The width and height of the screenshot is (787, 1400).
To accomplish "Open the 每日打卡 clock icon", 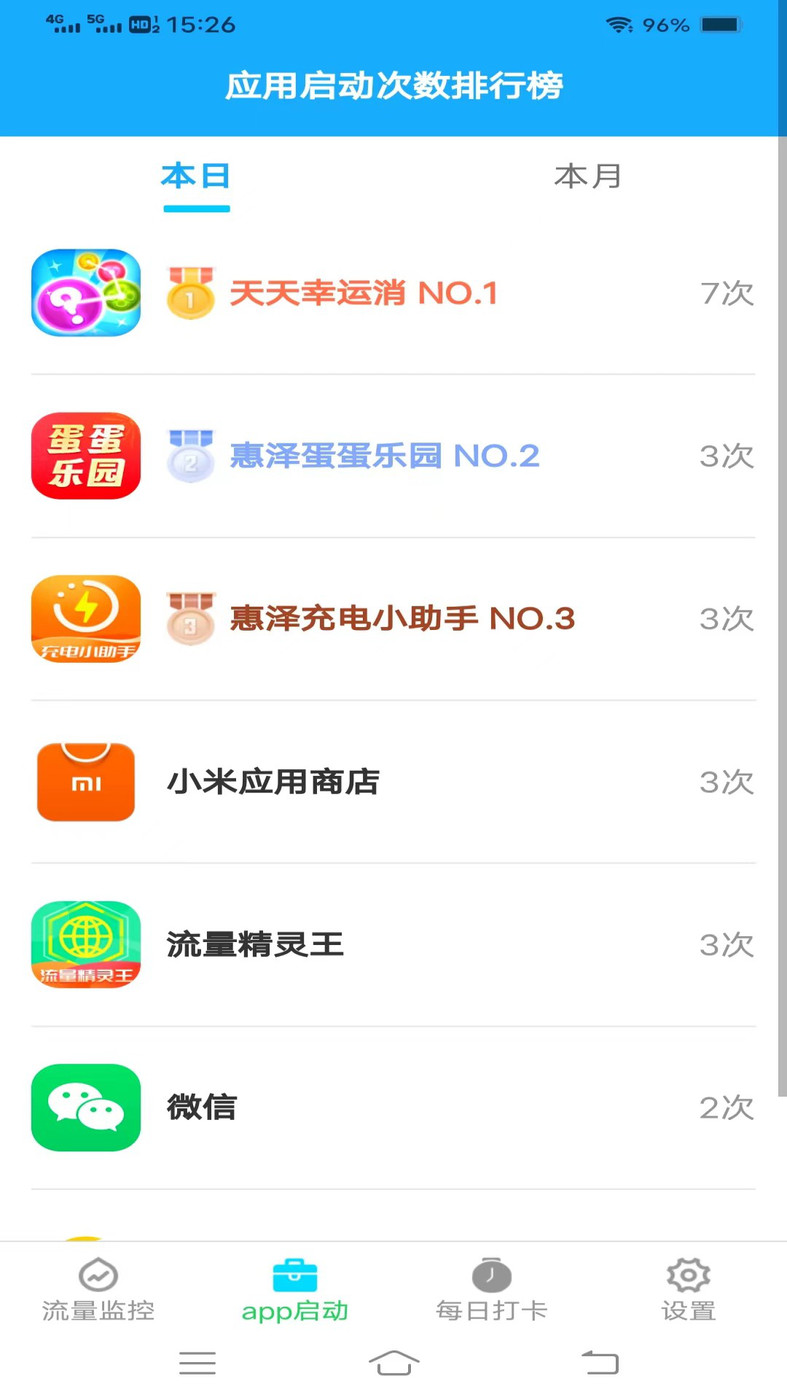I will click(491, 1276).
